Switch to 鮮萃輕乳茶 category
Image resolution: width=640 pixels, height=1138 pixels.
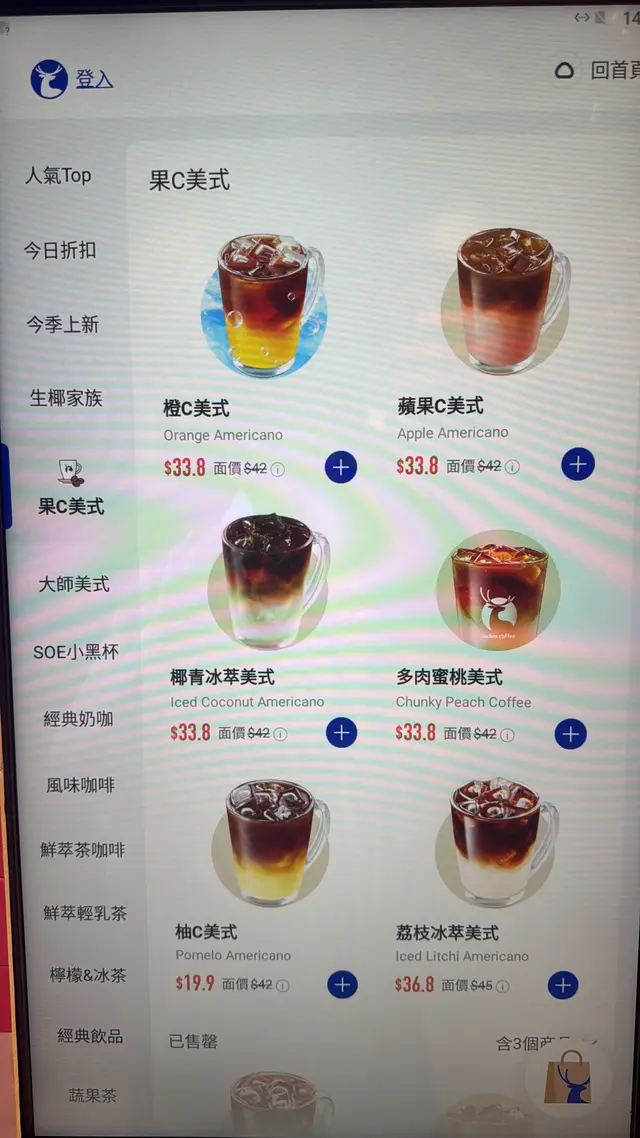point(85,913)
